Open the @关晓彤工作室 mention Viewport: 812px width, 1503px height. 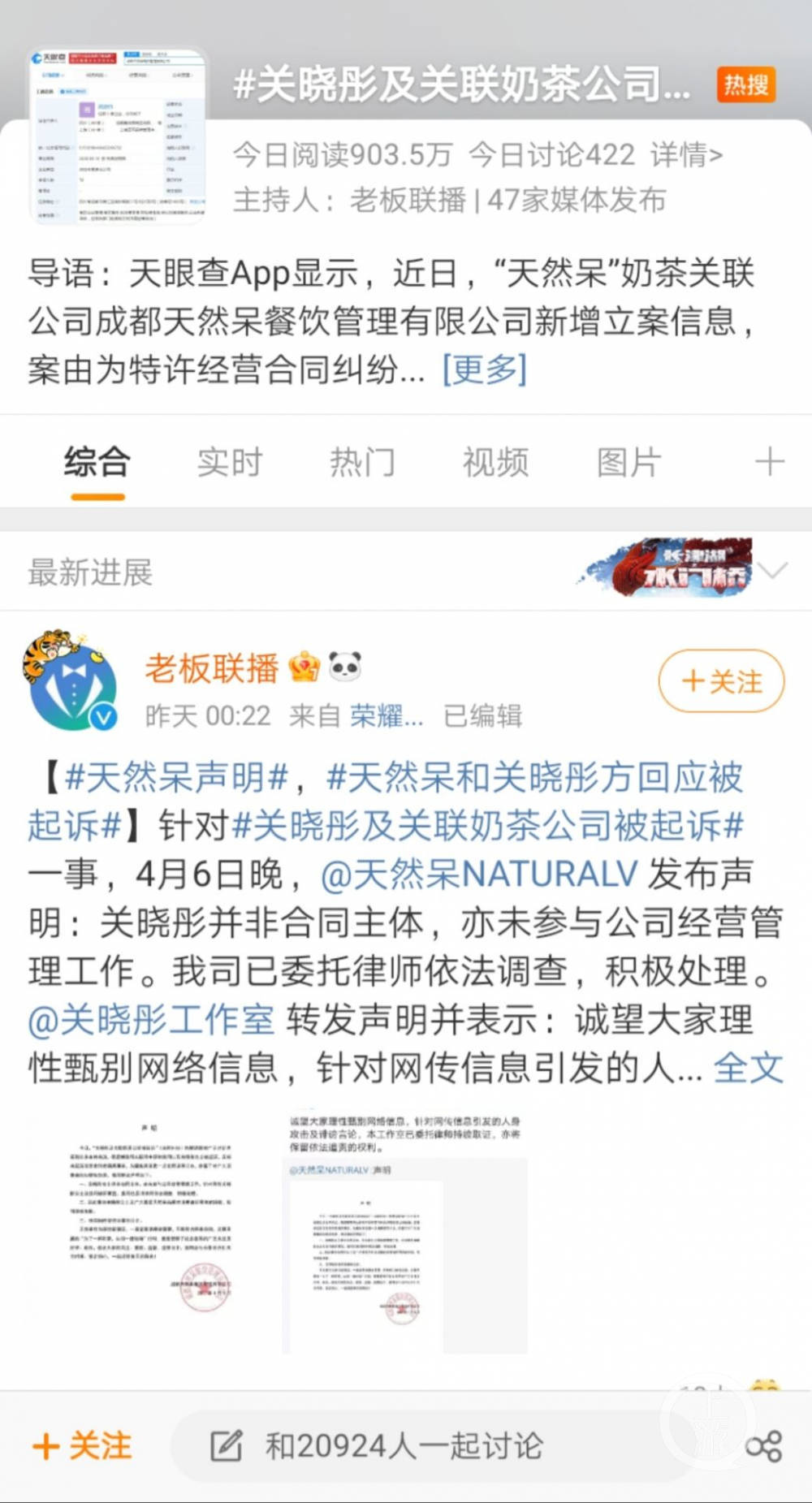(151, 1020)
